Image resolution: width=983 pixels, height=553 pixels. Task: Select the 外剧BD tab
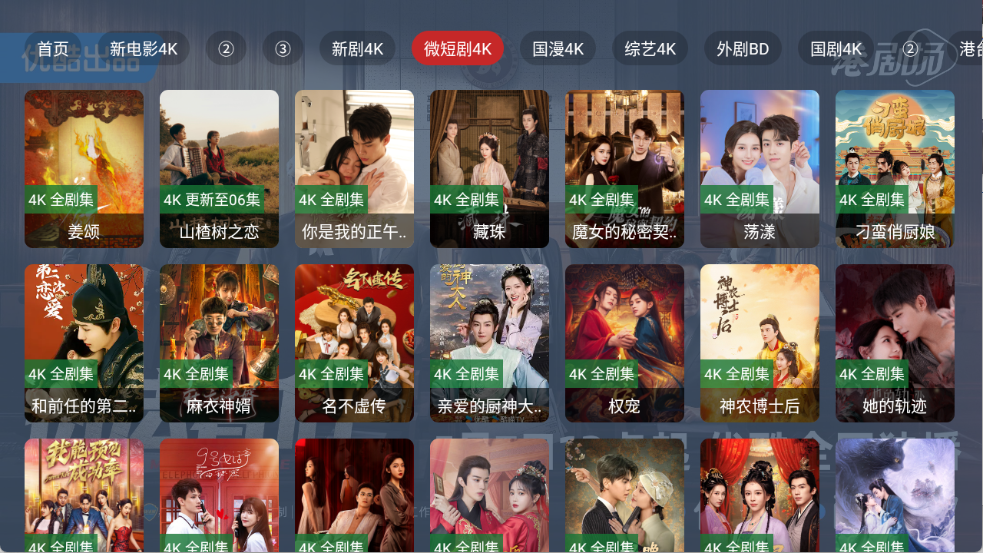tap(743, 48)
